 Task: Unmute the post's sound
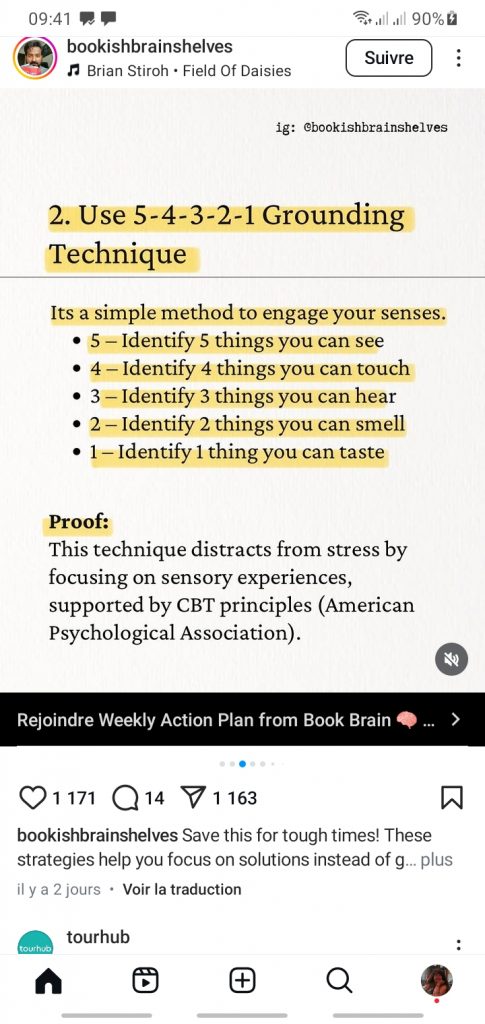[451, 659]
